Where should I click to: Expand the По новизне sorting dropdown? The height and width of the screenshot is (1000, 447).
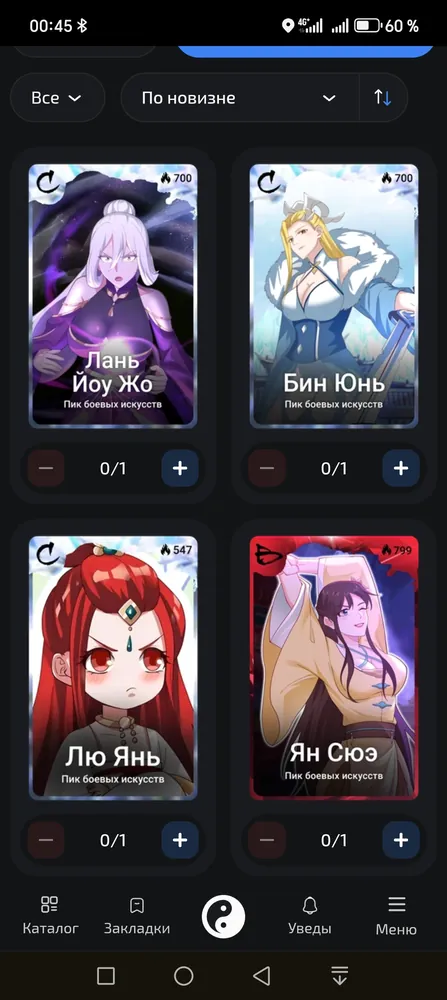240,98
